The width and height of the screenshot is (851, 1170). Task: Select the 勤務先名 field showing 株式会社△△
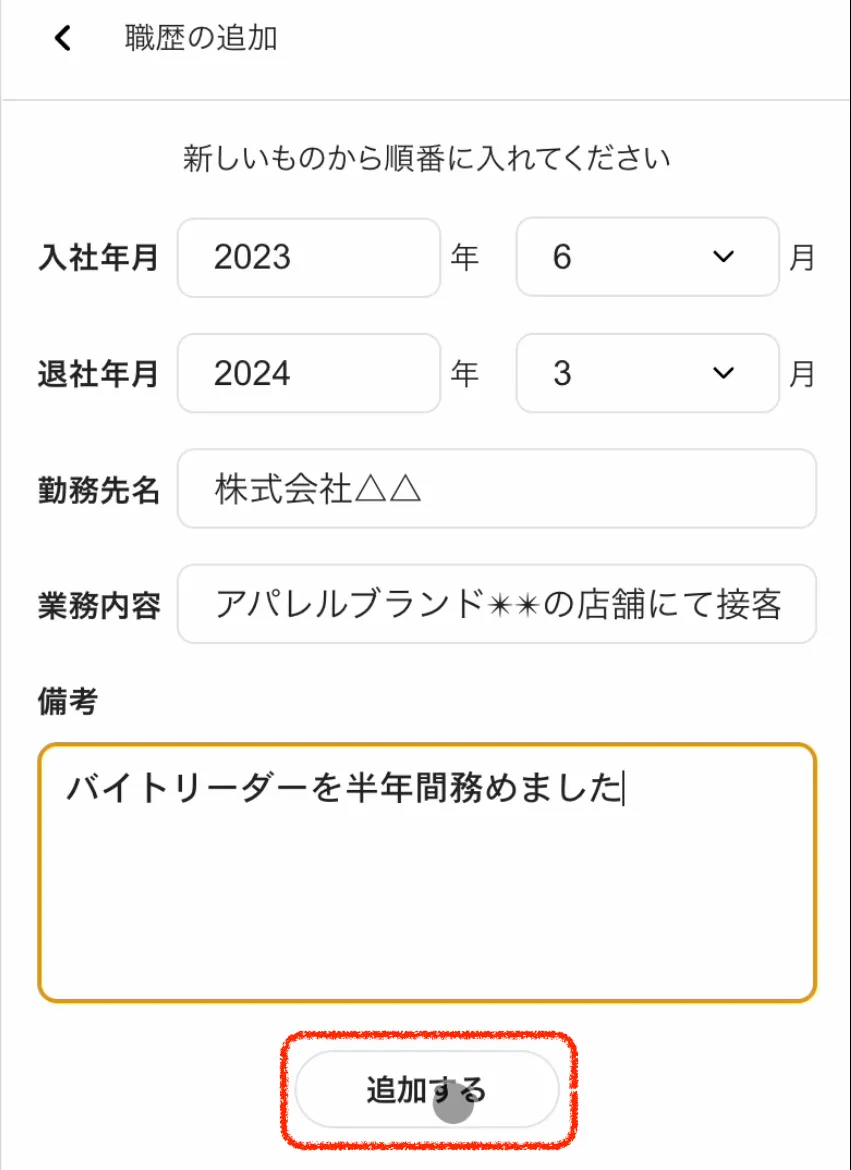tap(496, 489)
